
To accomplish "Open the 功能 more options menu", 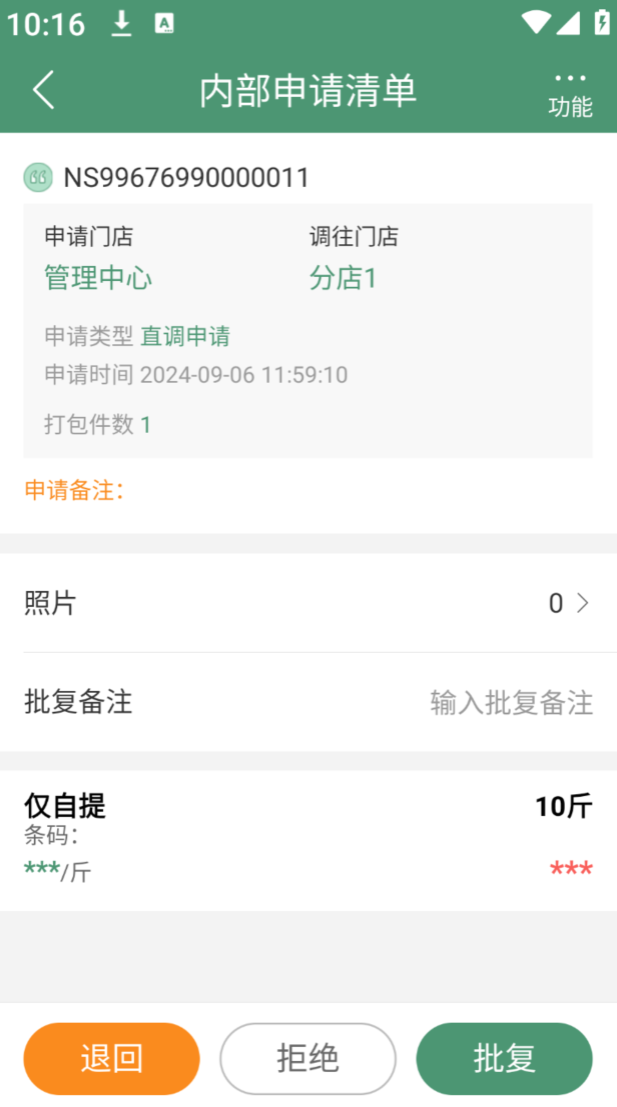I will pos(570,94).
